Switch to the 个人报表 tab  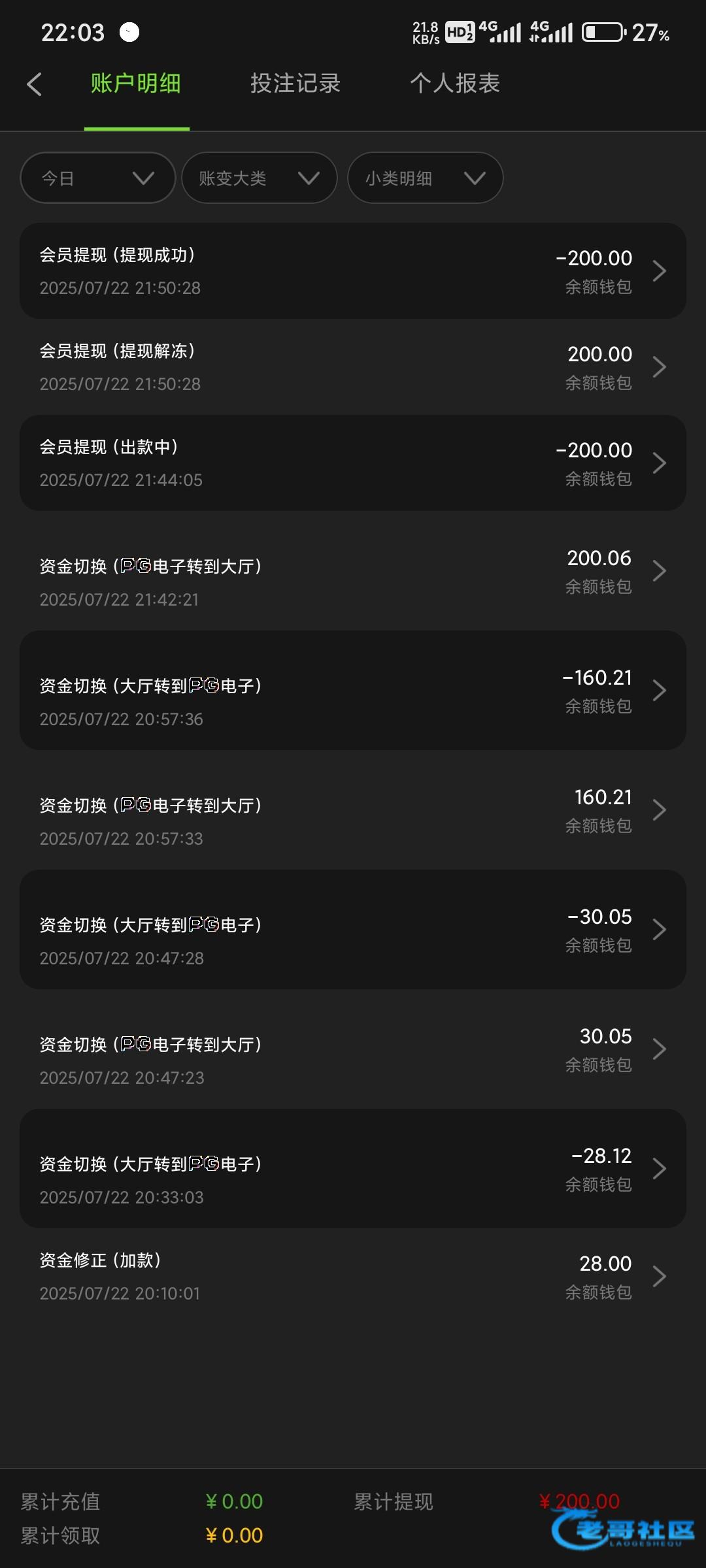coord(455,84)
